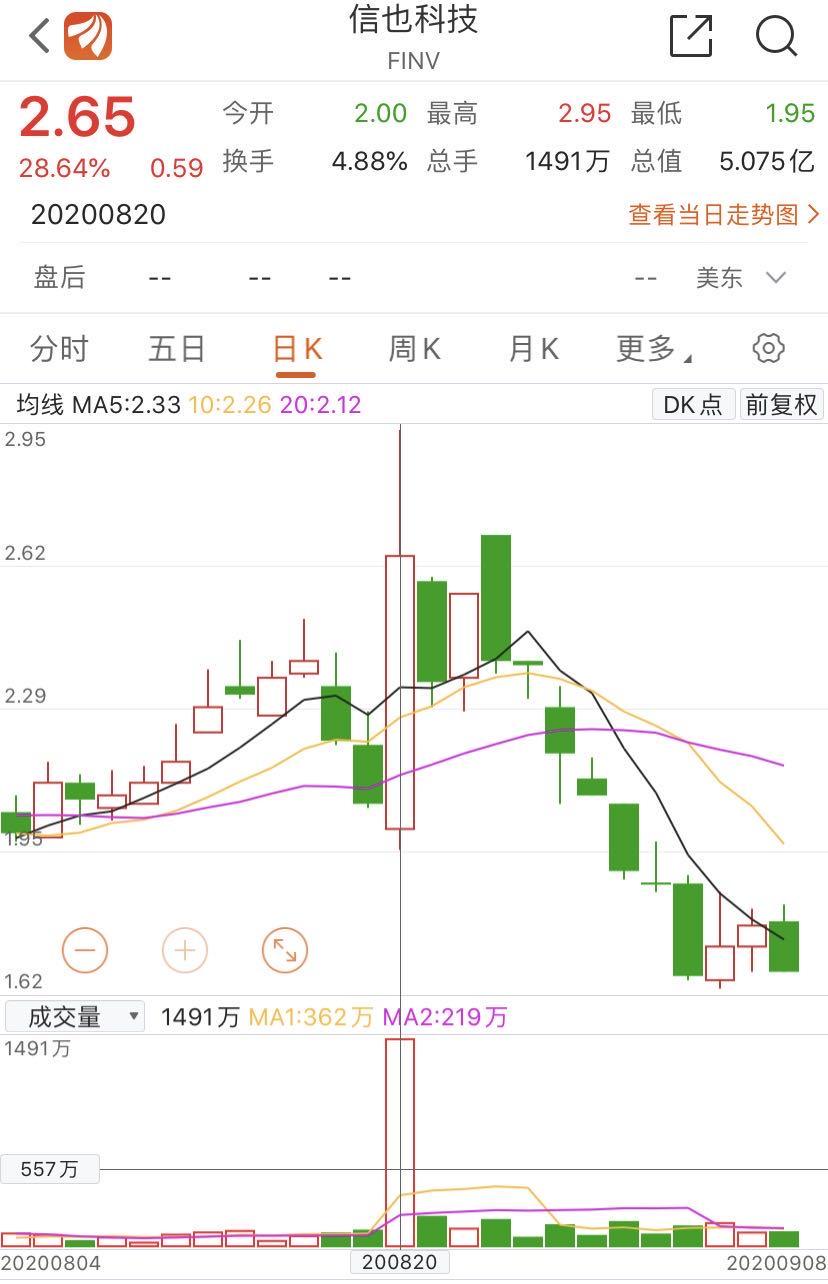The width and height of the screenshot is (828, 1284).
Task: Toggle the DK点 indicator button
Action: coord(693,404)
